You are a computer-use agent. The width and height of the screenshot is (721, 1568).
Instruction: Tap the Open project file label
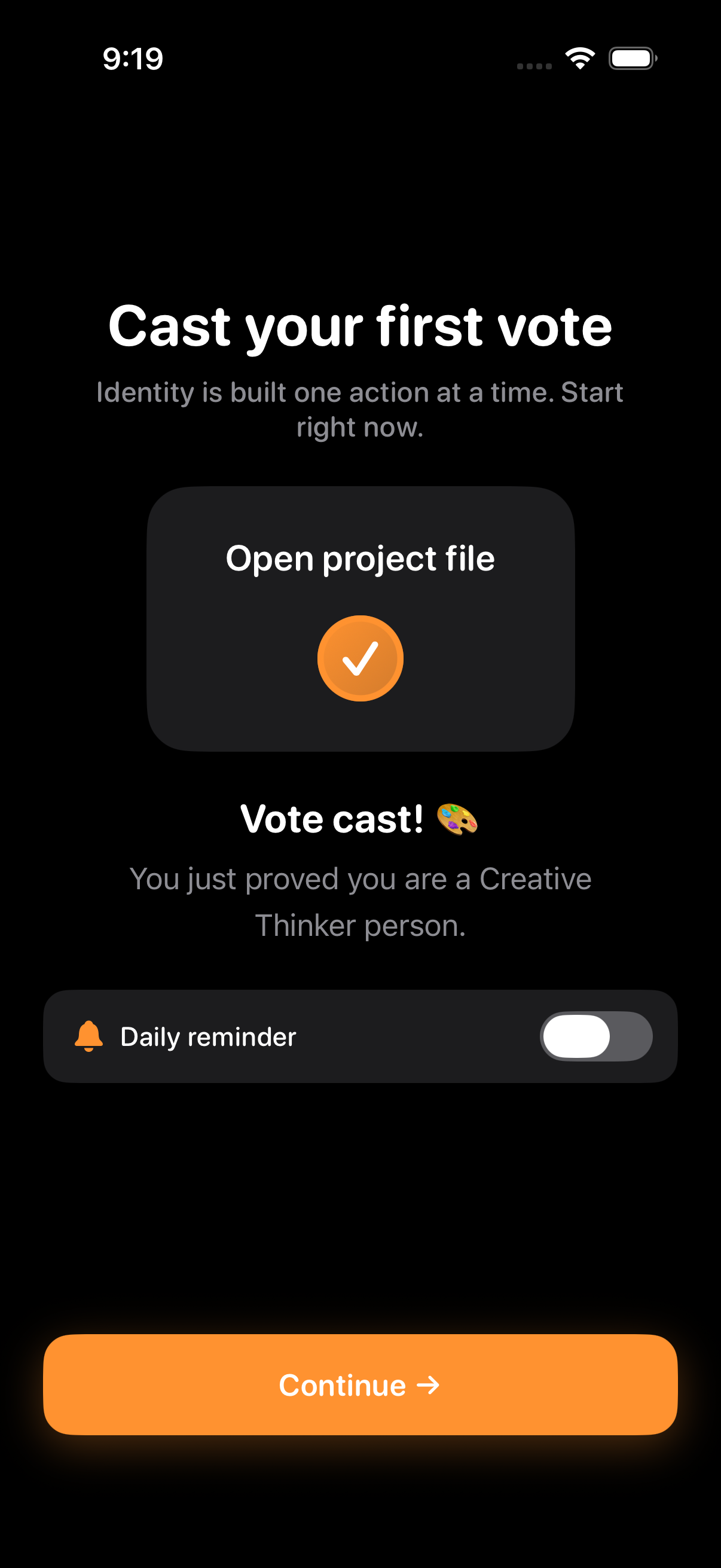pos(360,558)
